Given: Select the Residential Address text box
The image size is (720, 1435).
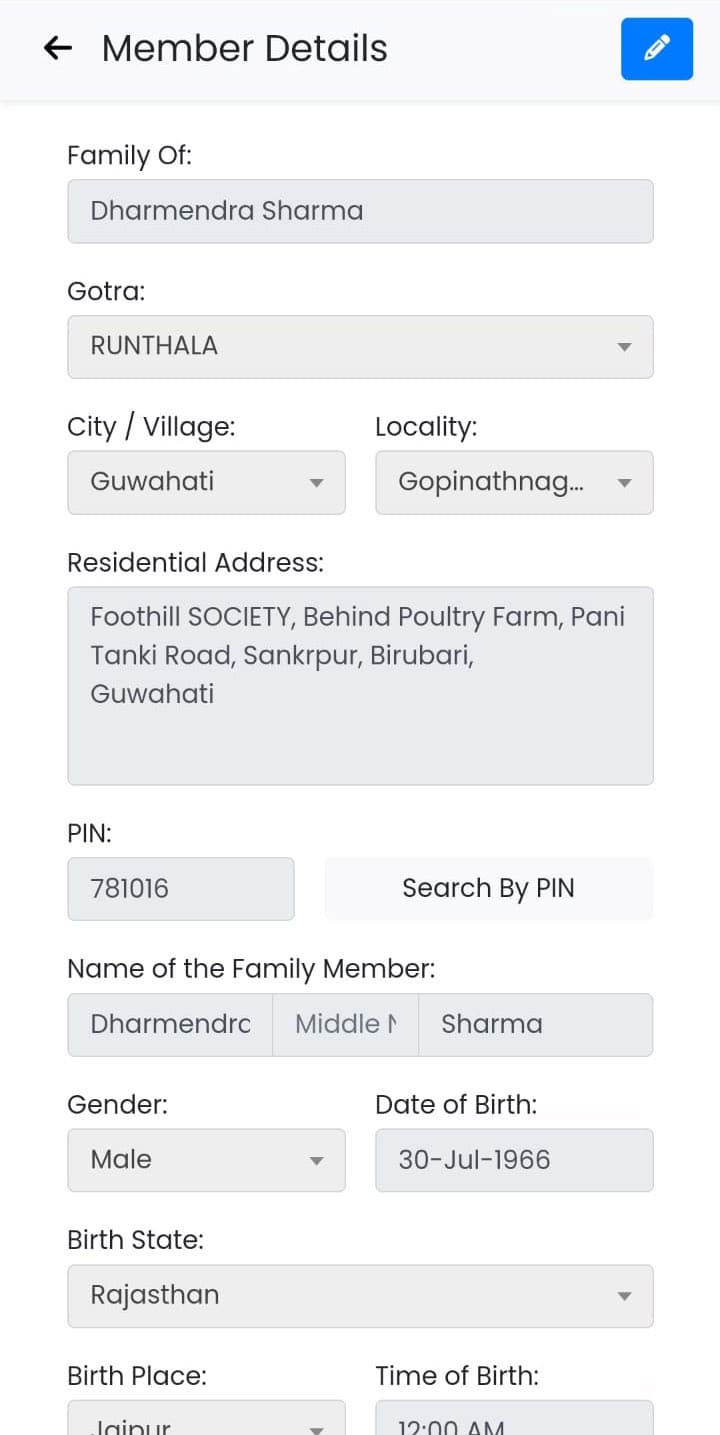Looking at the screenshot, I should point(360,686).
